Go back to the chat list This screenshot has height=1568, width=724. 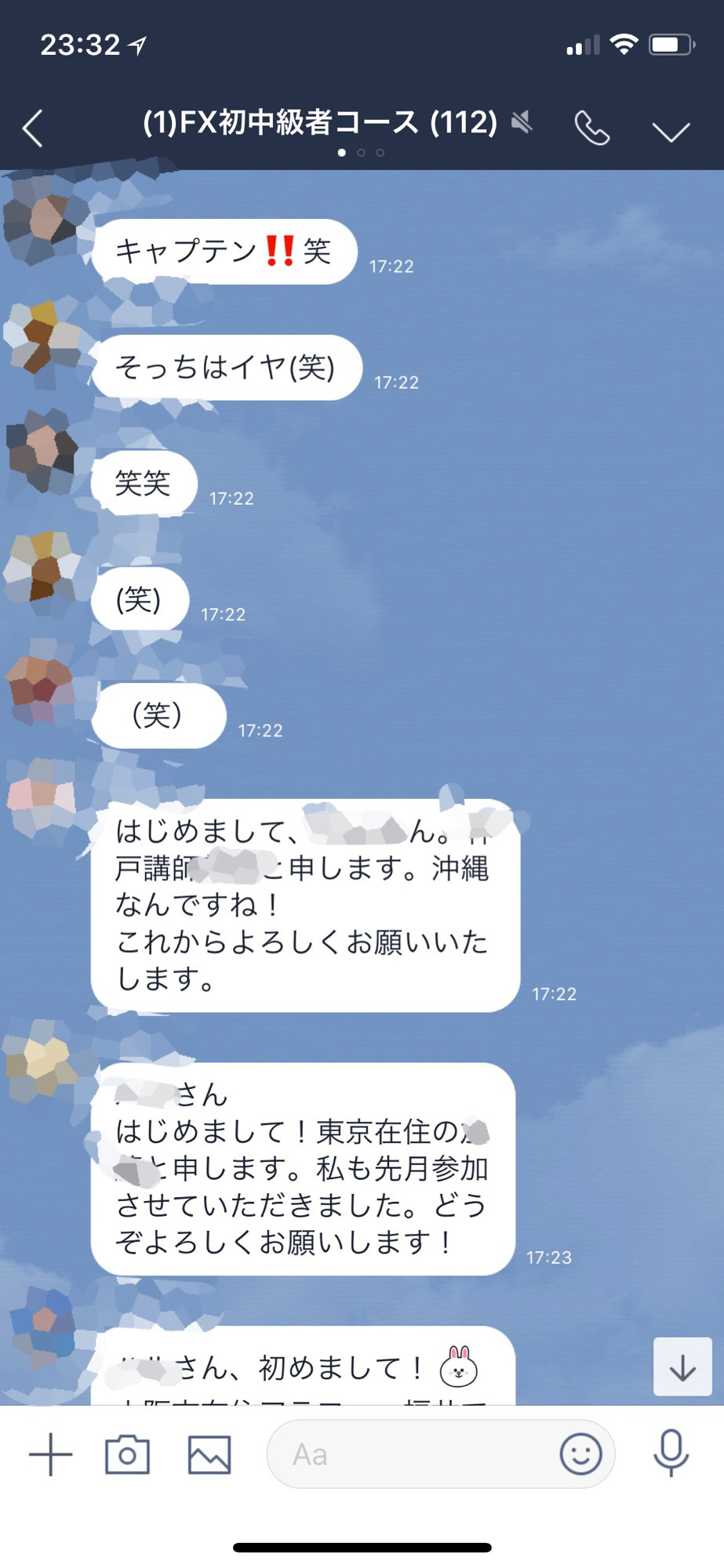(33, 129)
